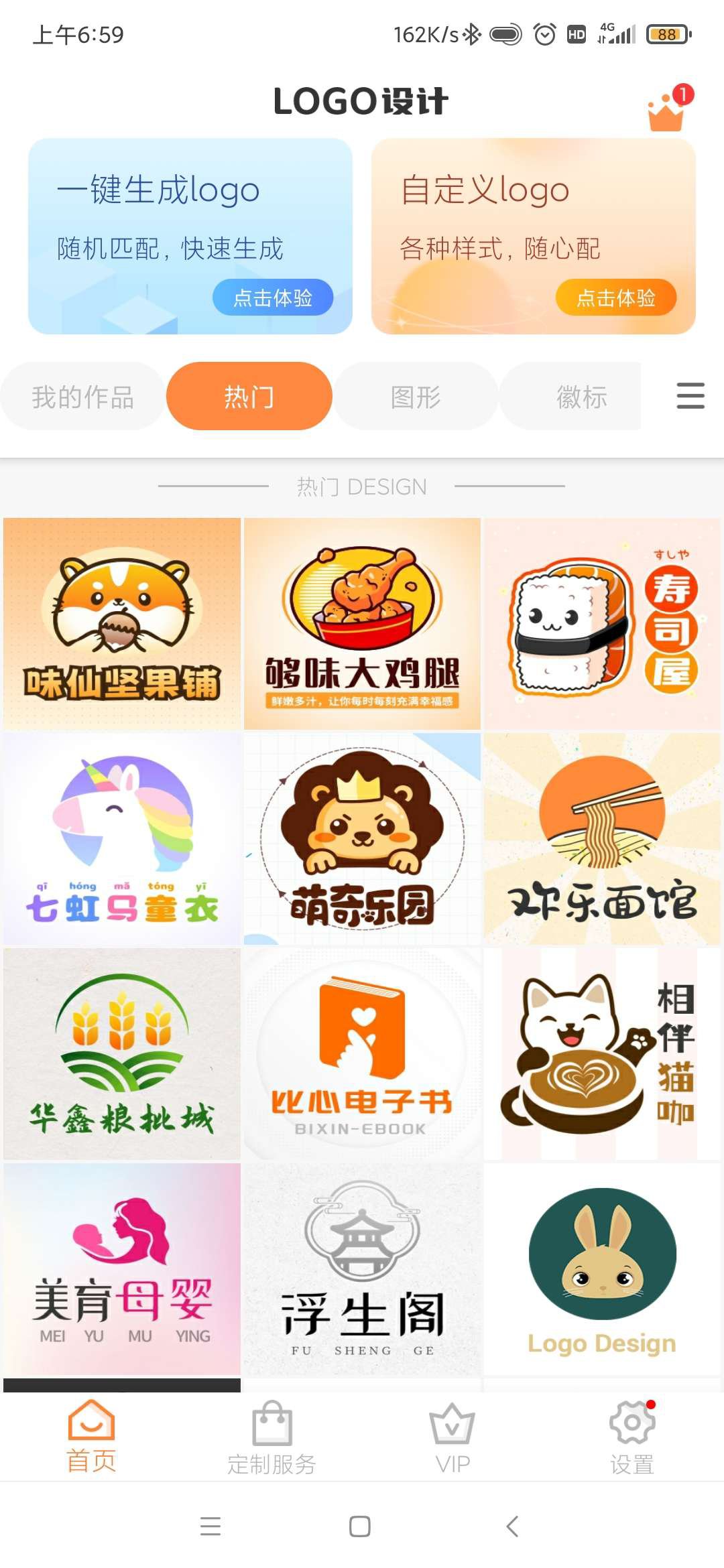Switch to the 徽标 tab

point(581,397)
